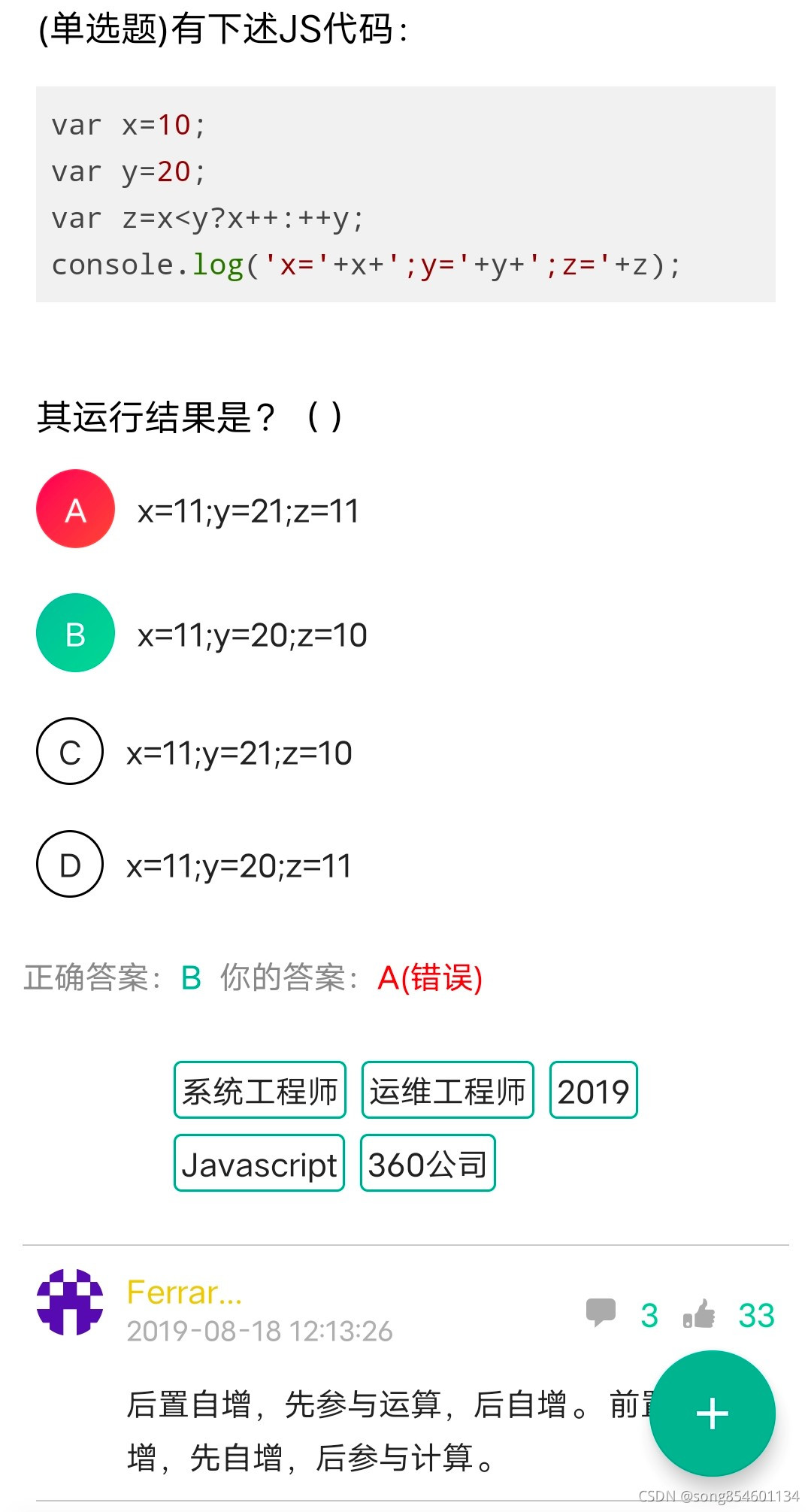Open the Javascript tag
The height and width of the screenshot is (1512, 811).
259,1163
